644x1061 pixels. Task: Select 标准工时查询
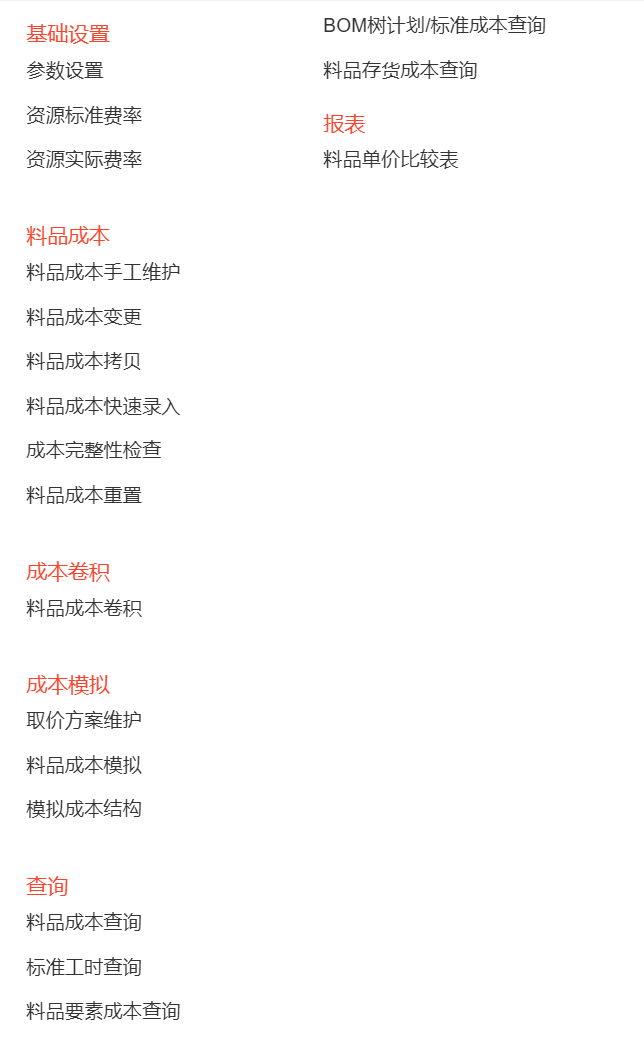(x=85, y=967)
